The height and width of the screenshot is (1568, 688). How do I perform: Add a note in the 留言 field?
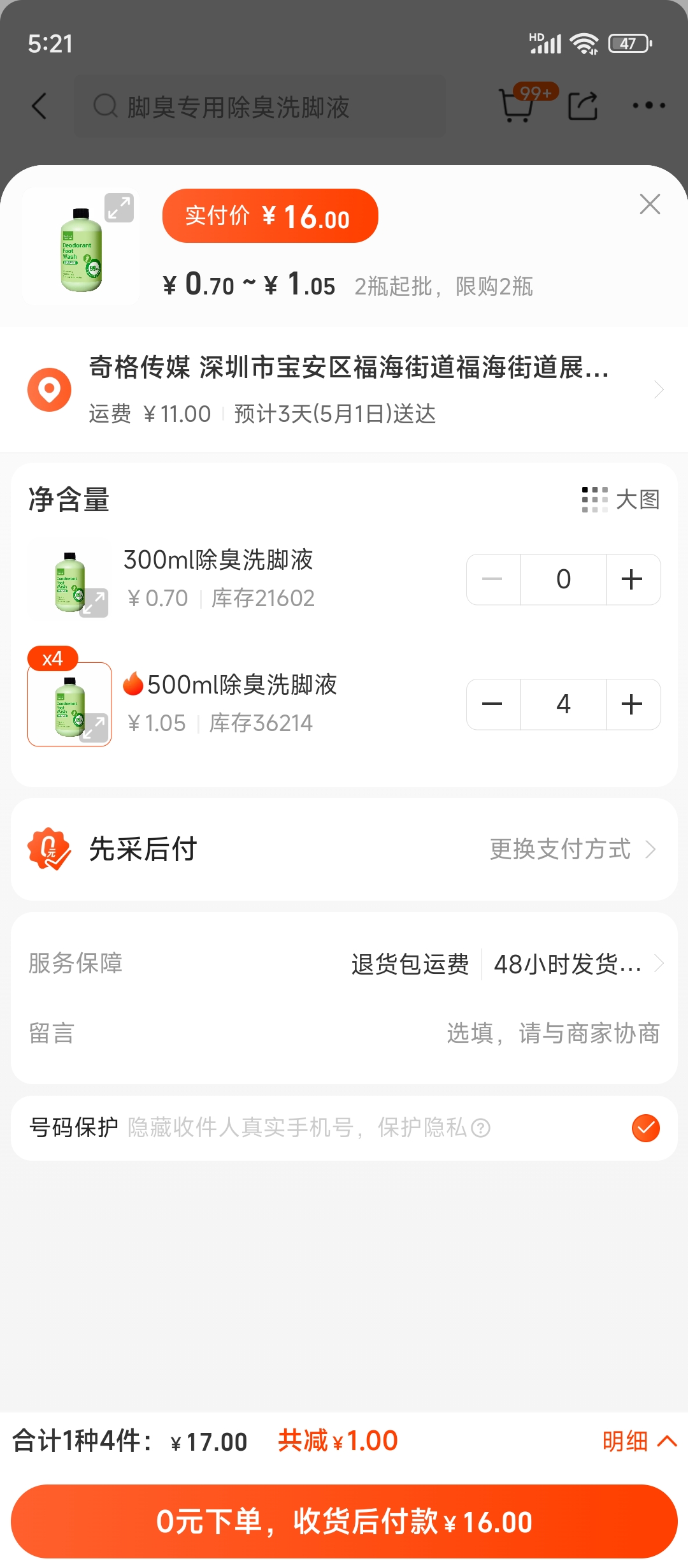click(552, 1033)
